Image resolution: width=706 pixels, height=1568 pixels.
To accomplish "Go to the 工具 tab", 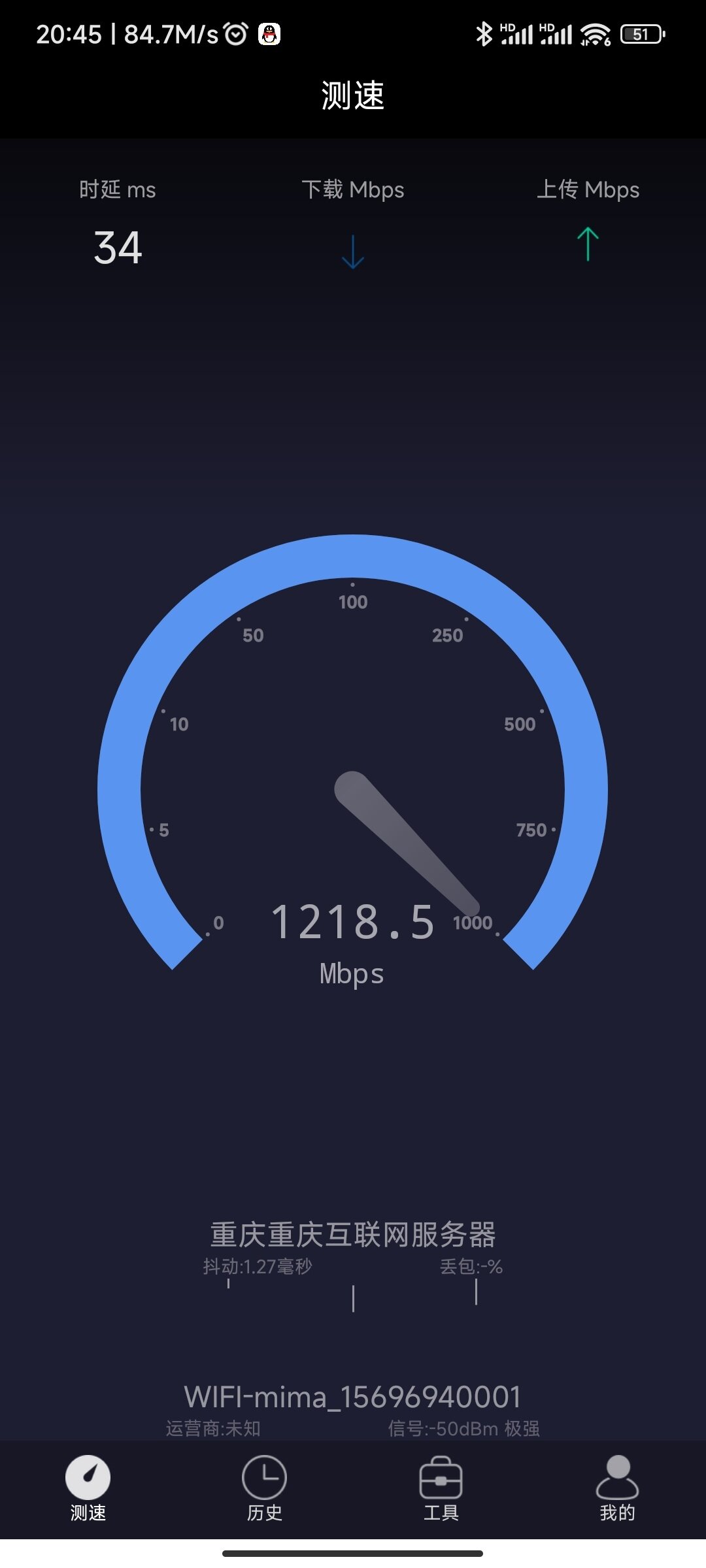I will [x=441, y=1487].
